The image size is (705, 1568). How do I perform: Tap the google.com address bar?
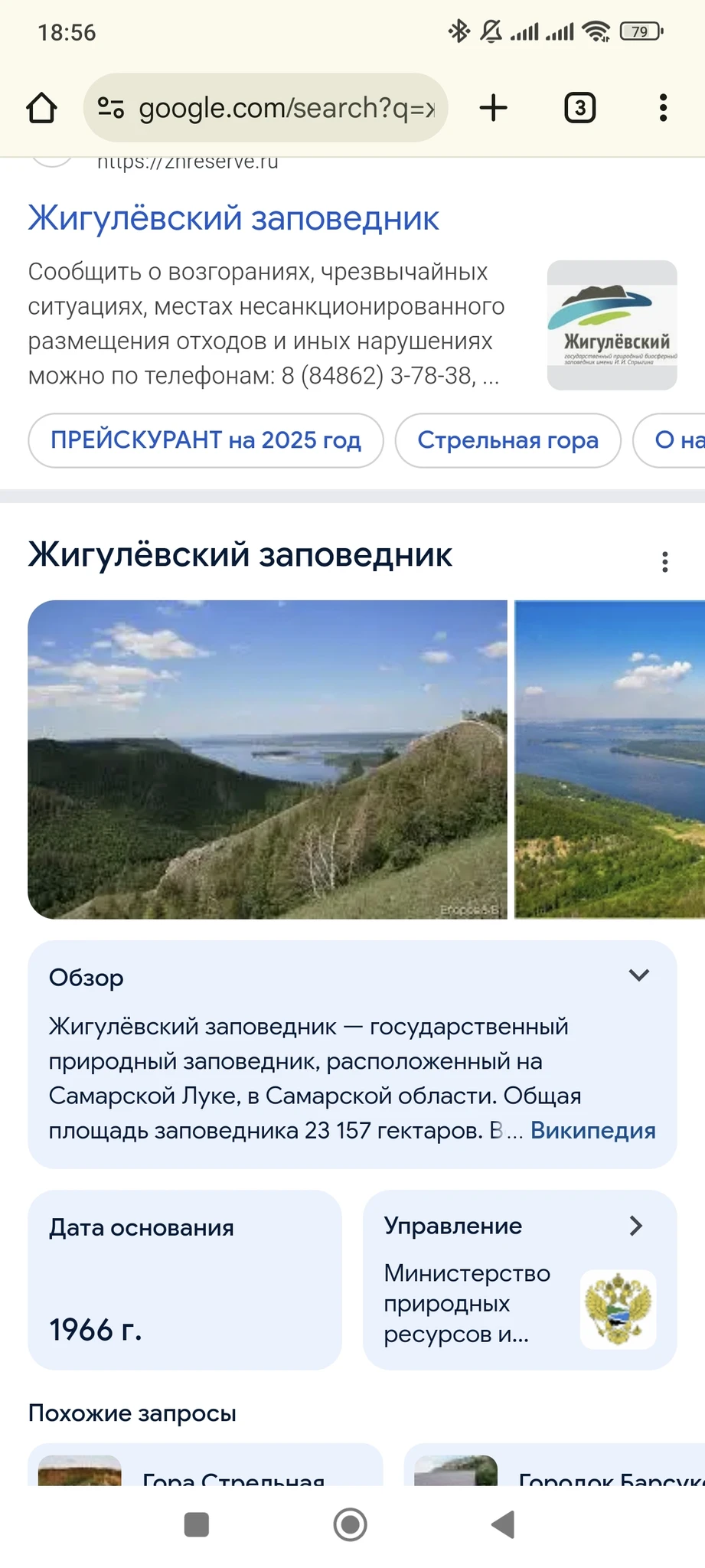tap(265, 108)
